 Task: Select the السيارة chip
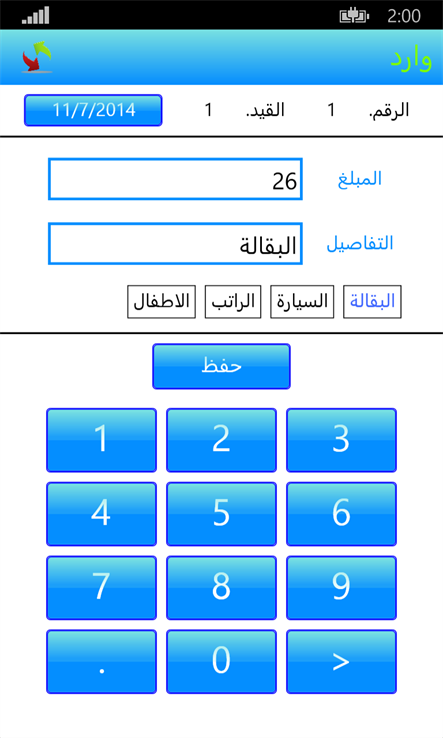(302, 302)
